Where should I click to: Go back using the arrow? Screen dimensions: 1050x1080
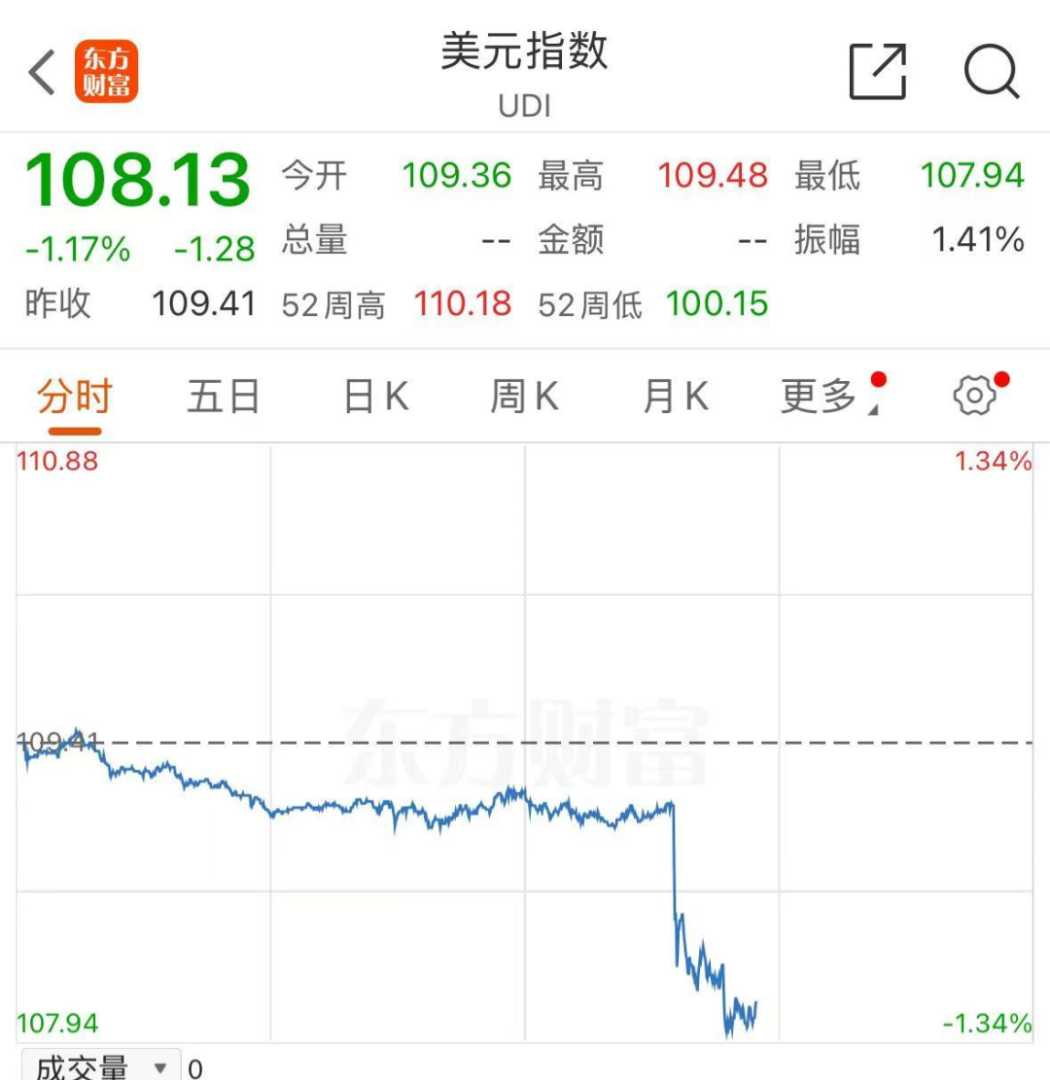click(42, 73)
